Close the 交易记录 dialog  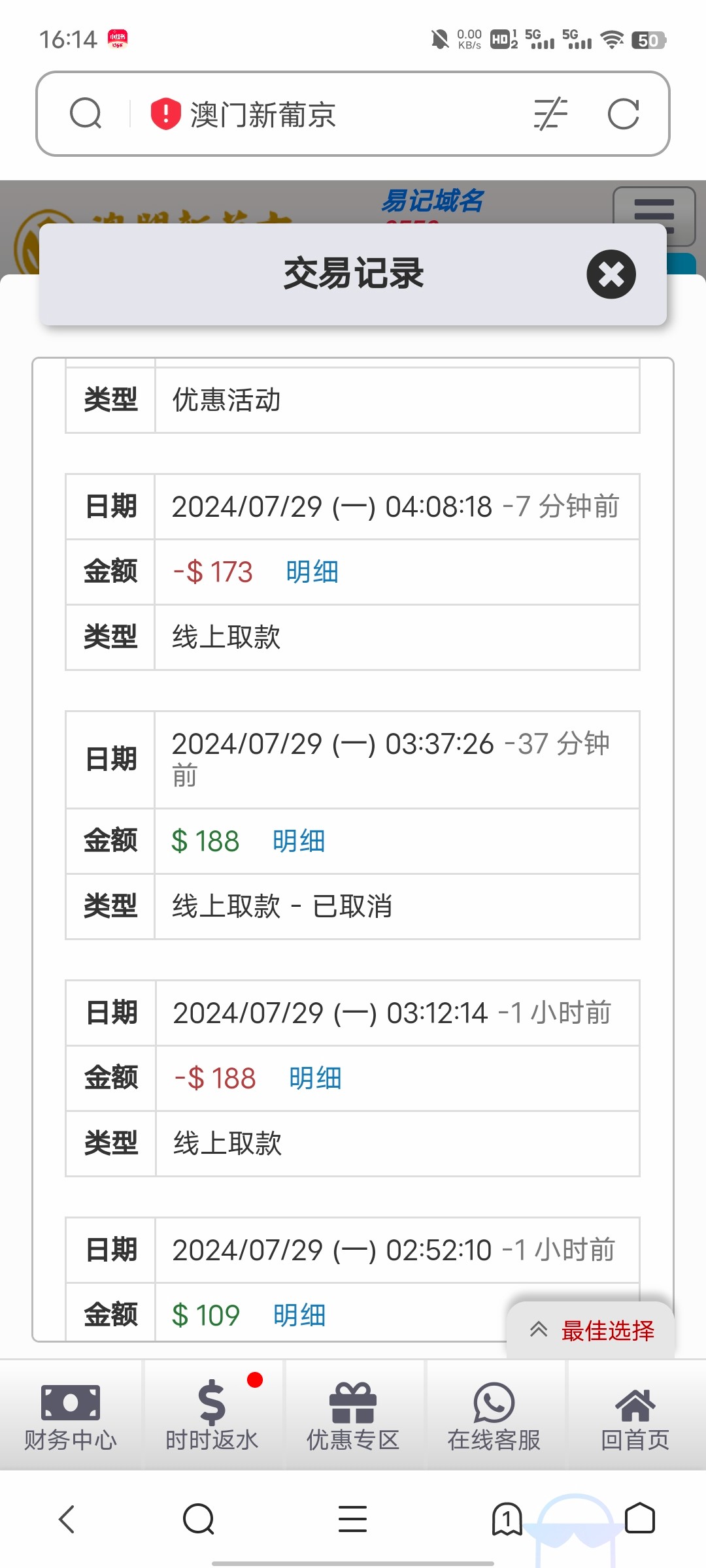tap(611, 274)
